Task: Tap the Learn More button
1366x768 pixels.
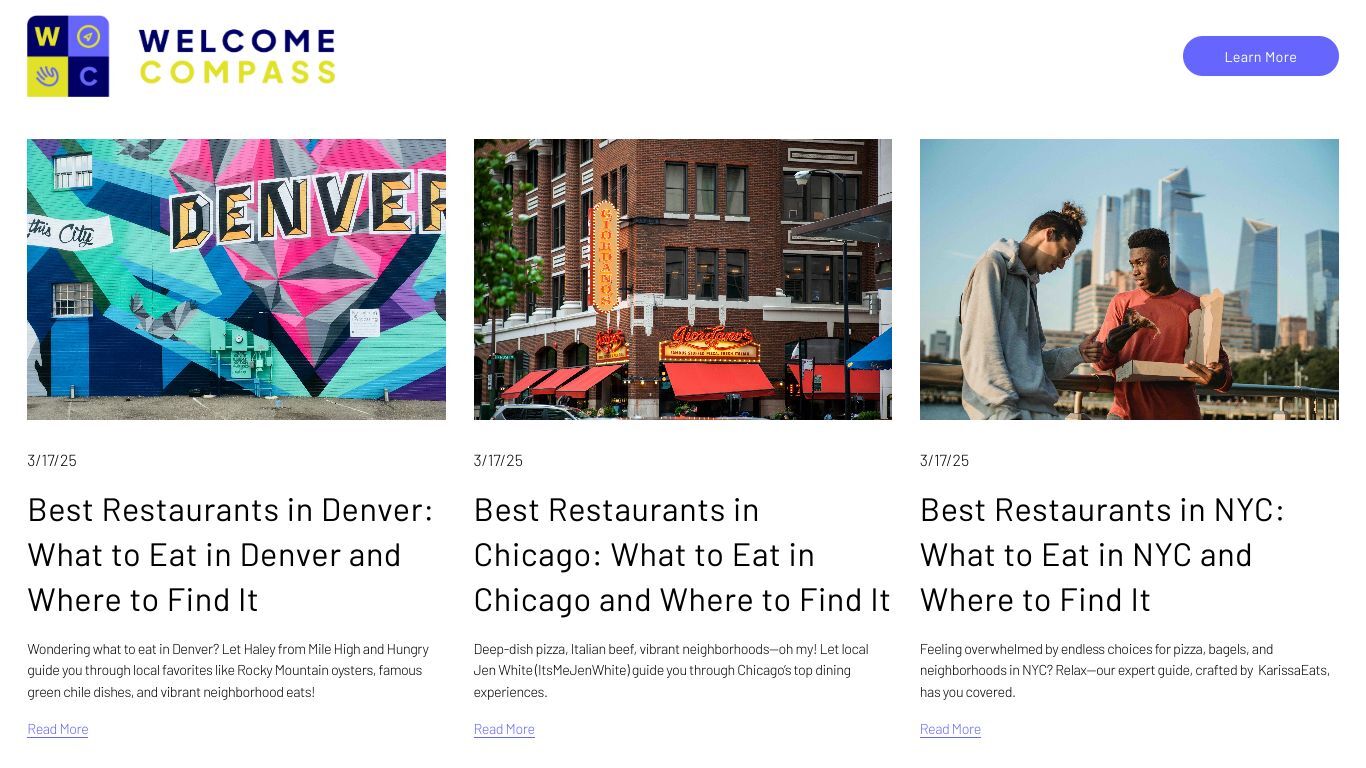Action: pos(1260,57)
